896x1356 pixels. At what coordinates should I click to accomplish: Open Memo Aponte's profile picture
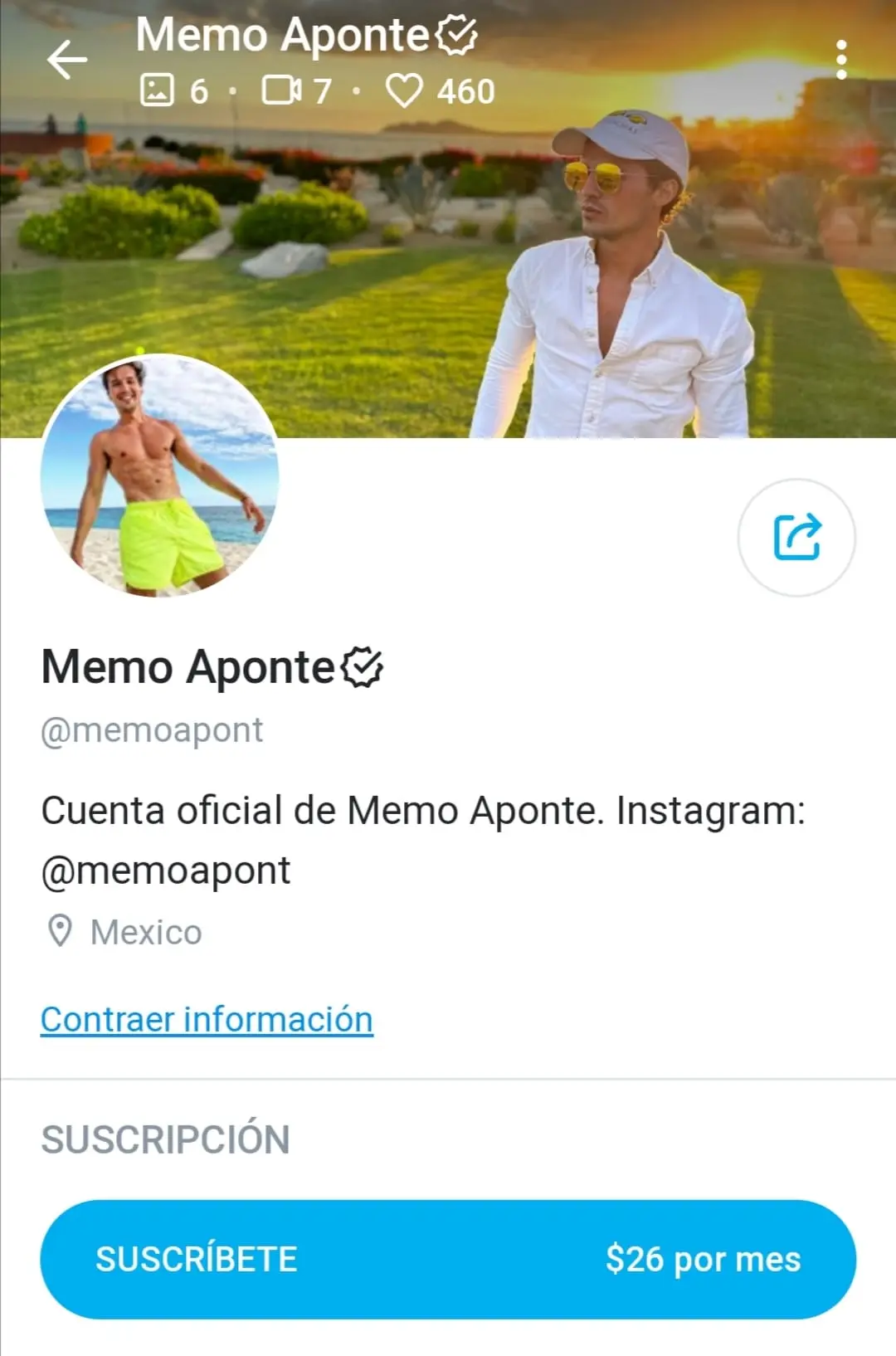(x=159, y=479)
